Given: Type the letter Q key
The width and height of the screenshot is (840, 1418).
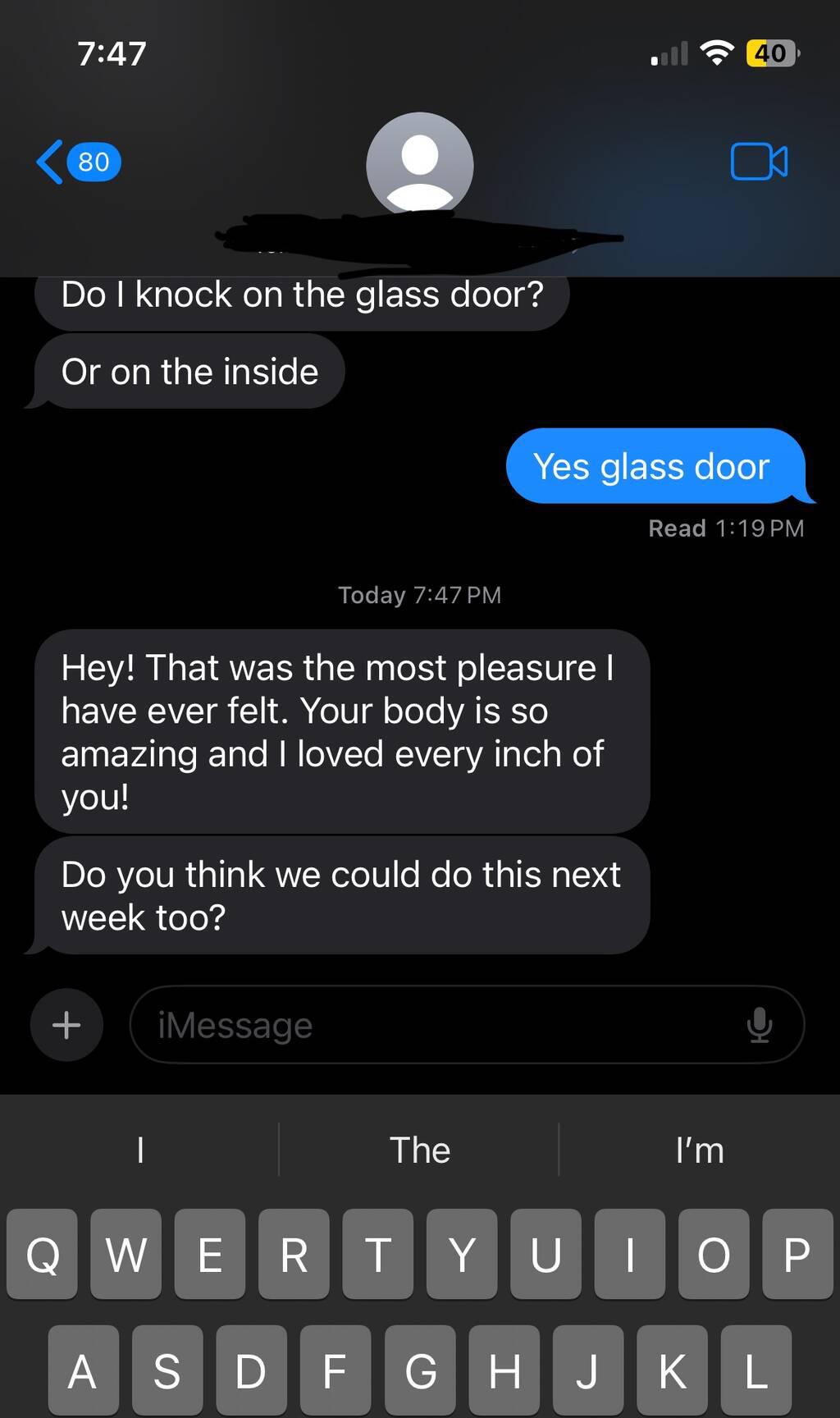Looking at the screenshot, I should (43, 1254).
